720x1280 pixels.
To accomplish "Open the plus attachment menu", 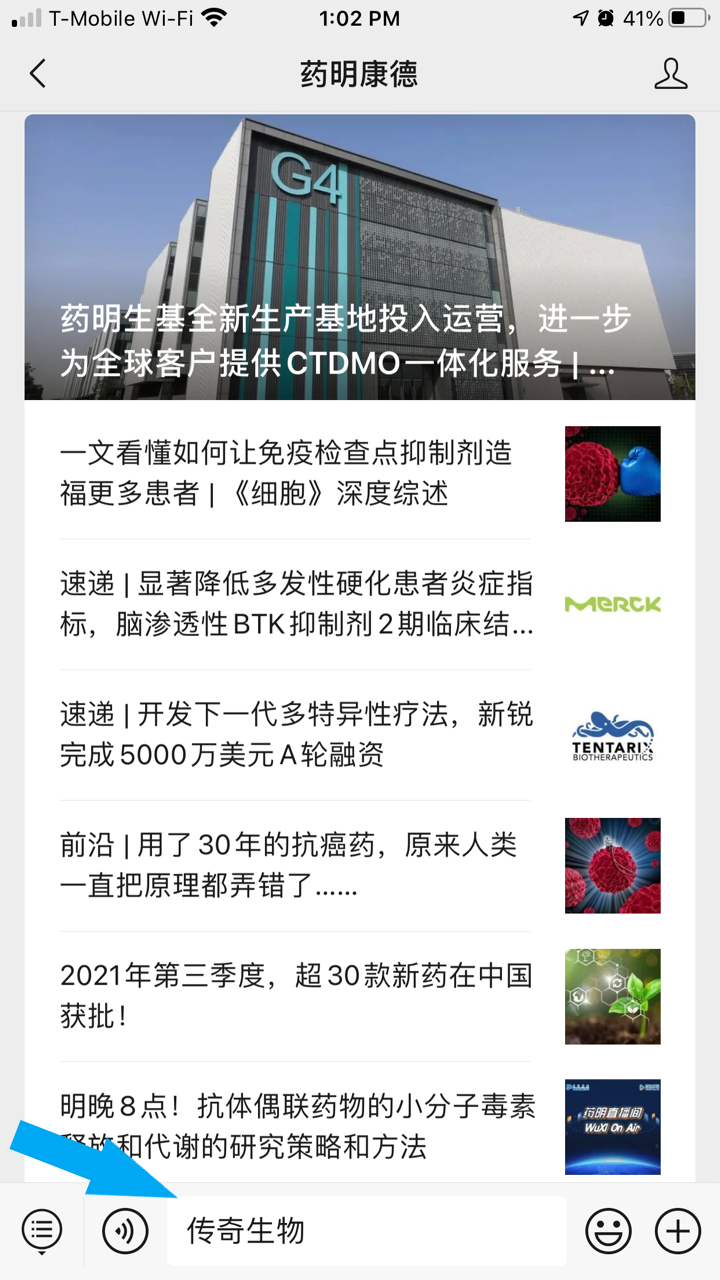I will click(678, 1230).
